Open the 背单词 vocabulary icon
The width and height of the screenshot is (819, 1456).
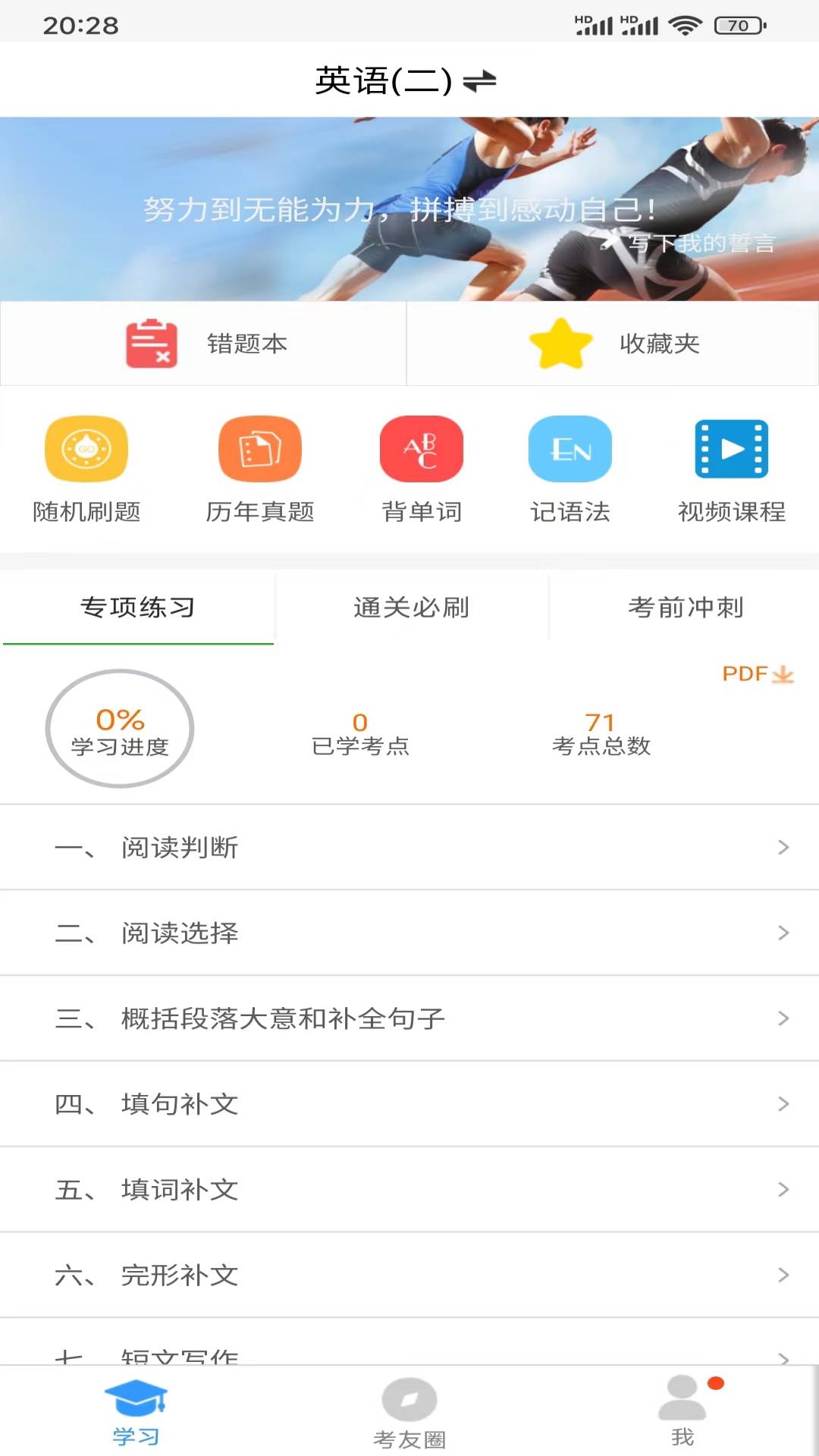click(x=421, y=466)
